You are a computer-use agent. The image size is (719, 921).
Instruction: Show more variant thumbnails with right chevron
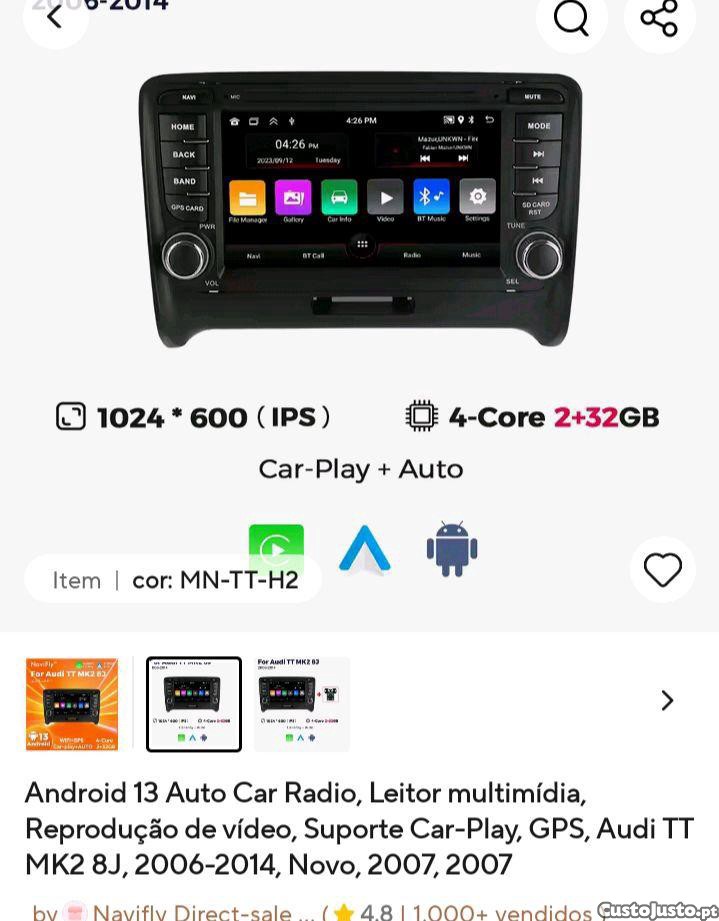[667, 701]
